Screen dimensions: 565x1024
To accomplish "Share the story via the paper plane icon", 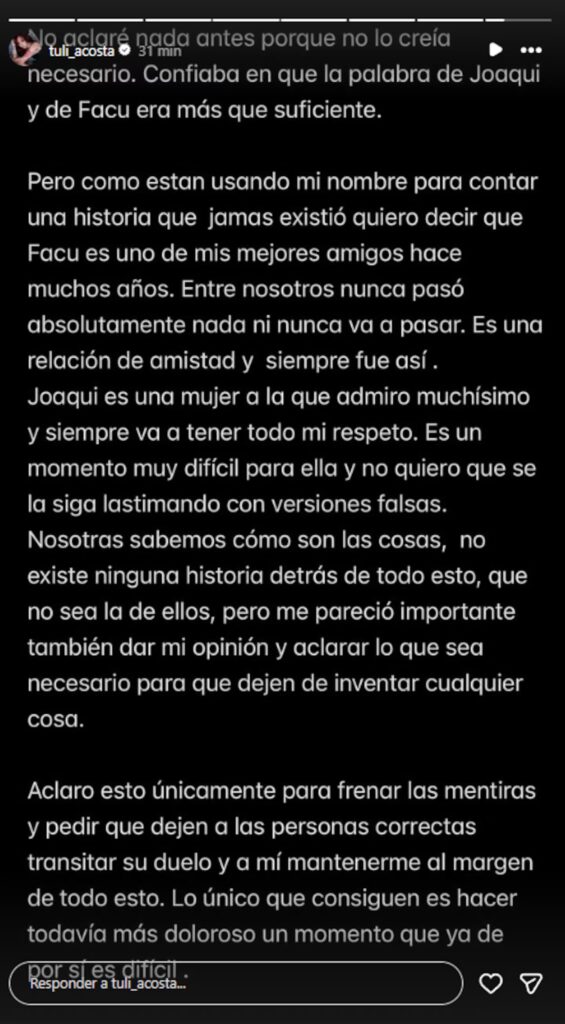I will click(531, 983).
